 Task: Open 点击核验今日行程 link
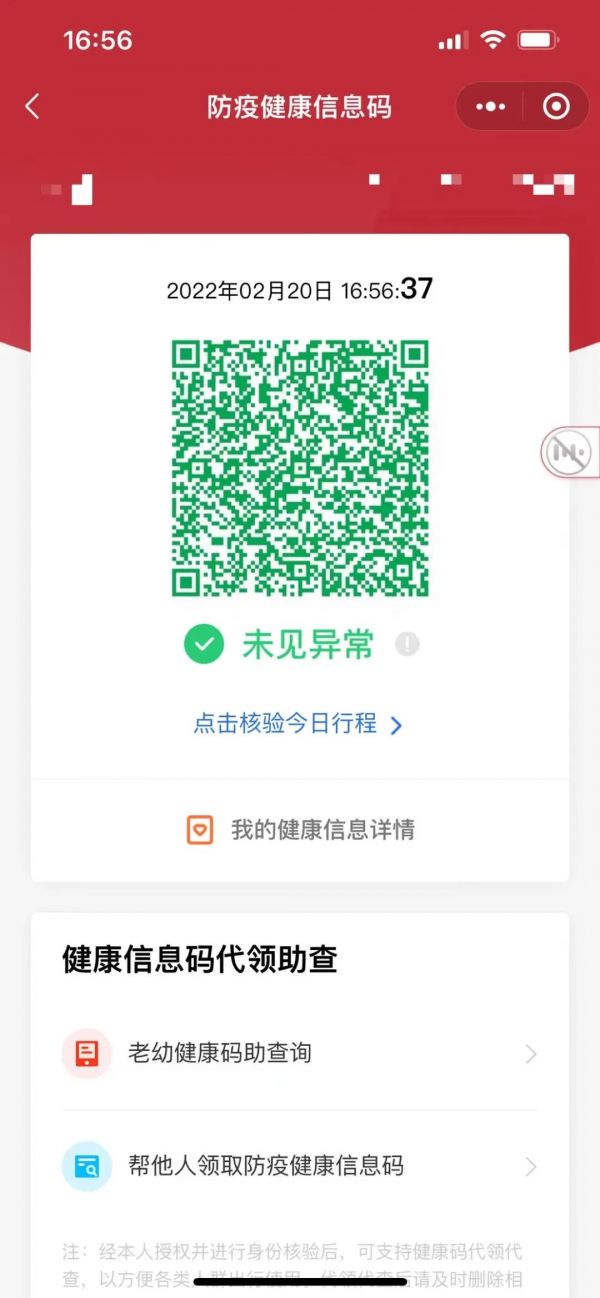click(297, 724)
